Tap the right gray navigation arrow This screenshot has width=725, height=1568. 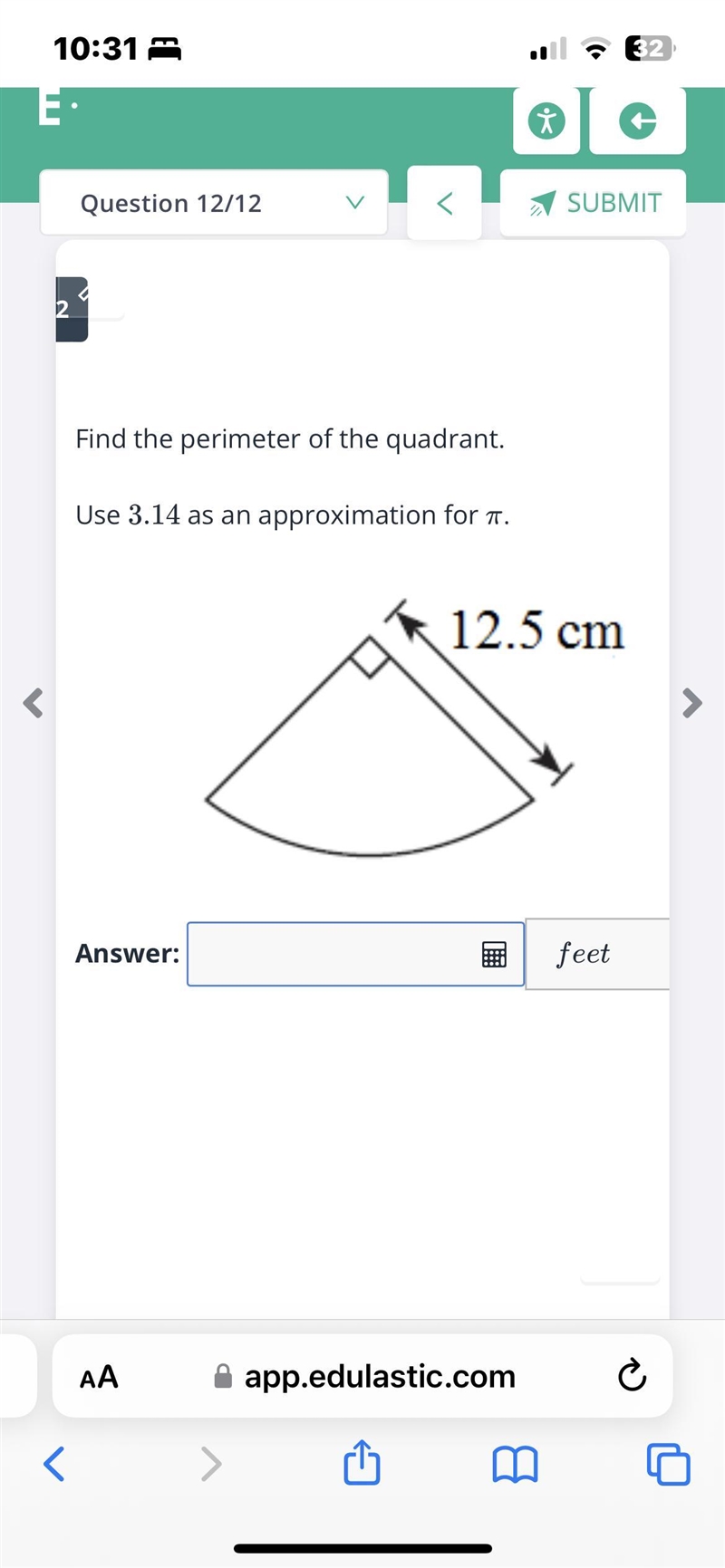691,702
